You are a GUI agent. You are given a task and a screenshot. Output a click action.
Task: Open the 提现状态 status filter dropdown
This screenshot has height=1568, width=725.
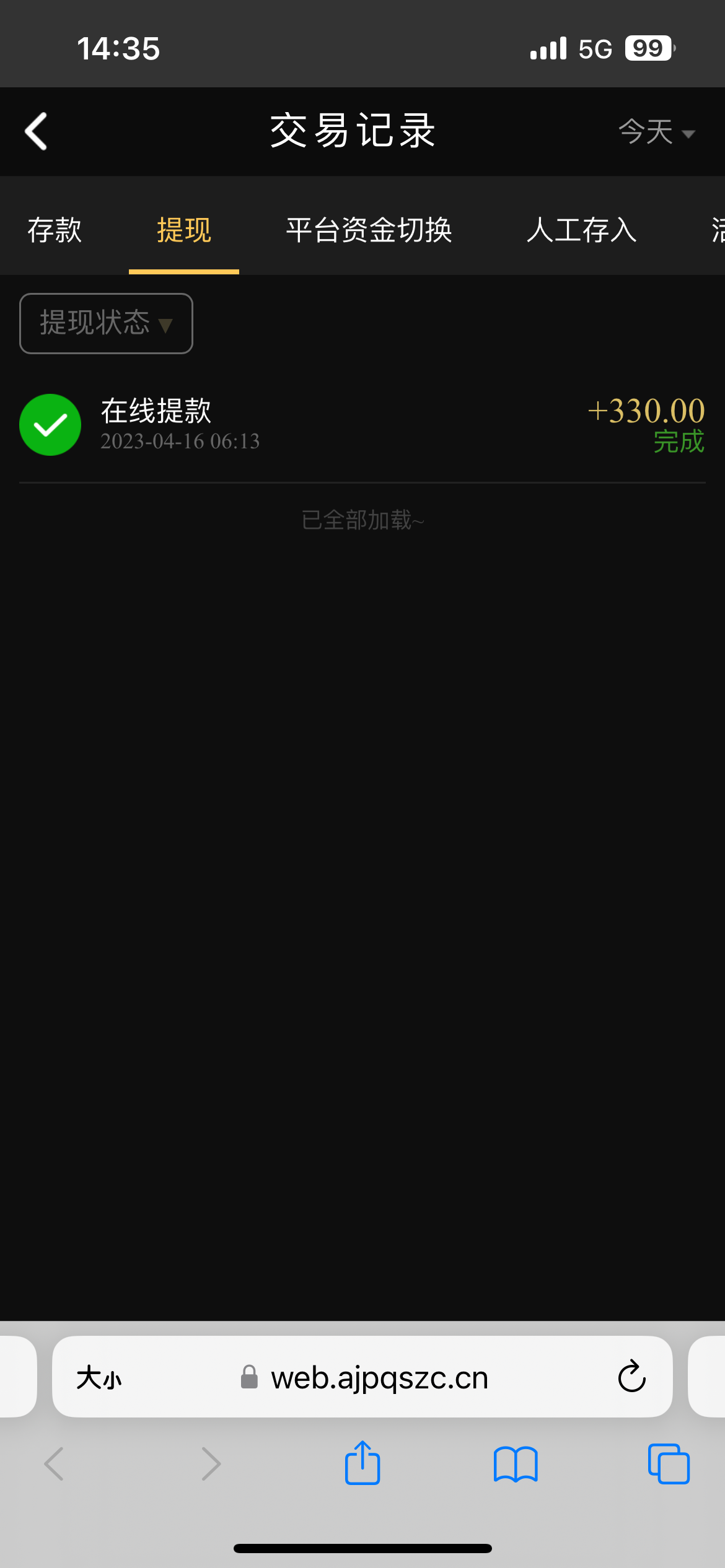pos(105,323)
